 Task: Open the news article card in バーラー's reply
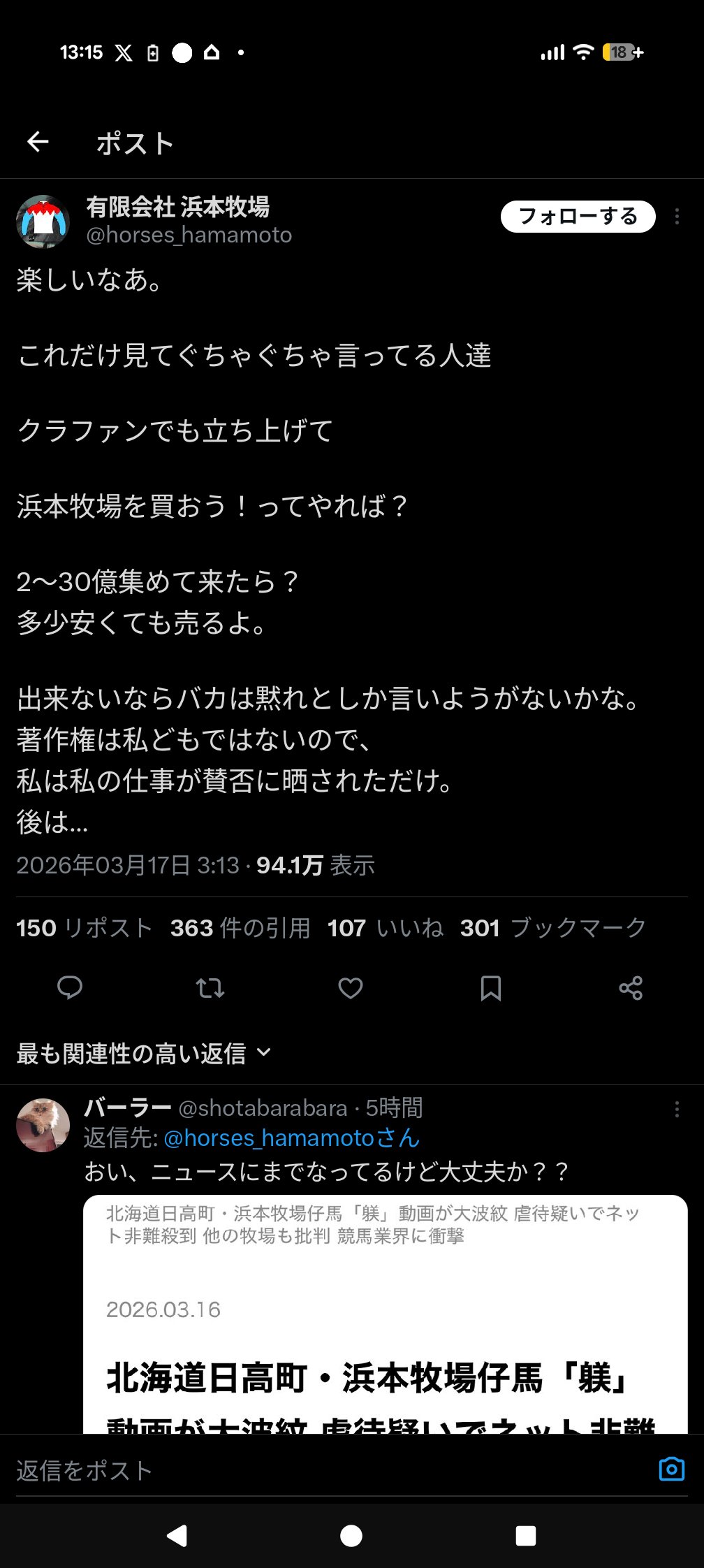386,1314
